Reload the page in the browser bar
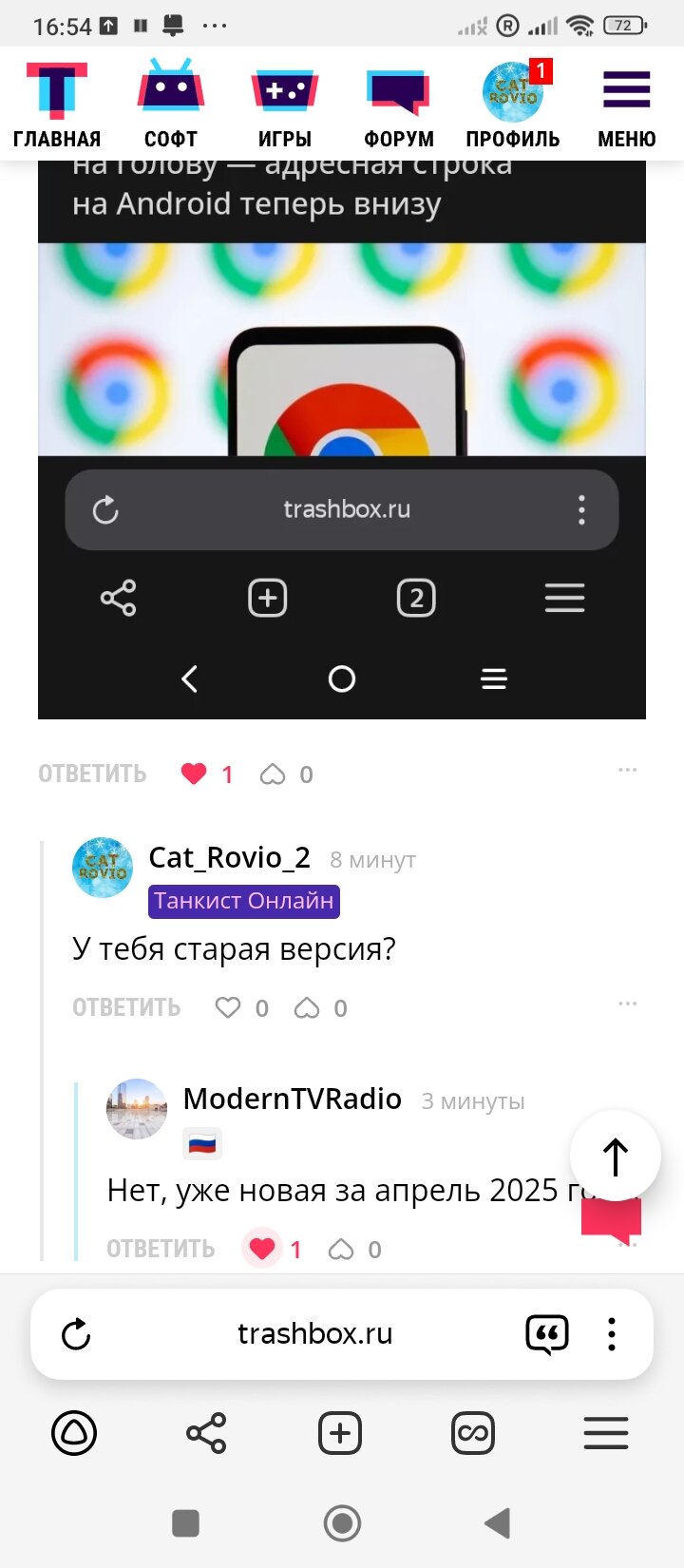This screenshot has height=1568, width=684. [x=76, y=1334]
